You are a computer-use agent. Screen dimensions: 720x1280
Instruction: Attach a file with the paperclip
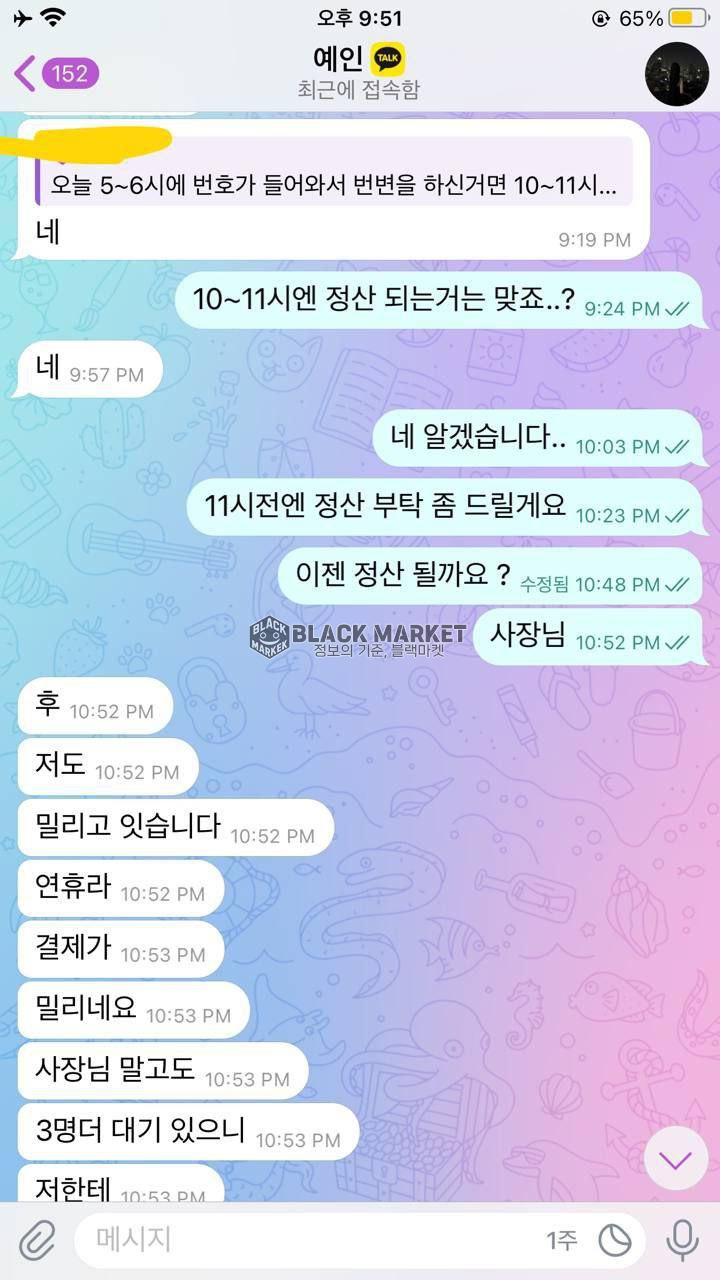click(36, 1240)
